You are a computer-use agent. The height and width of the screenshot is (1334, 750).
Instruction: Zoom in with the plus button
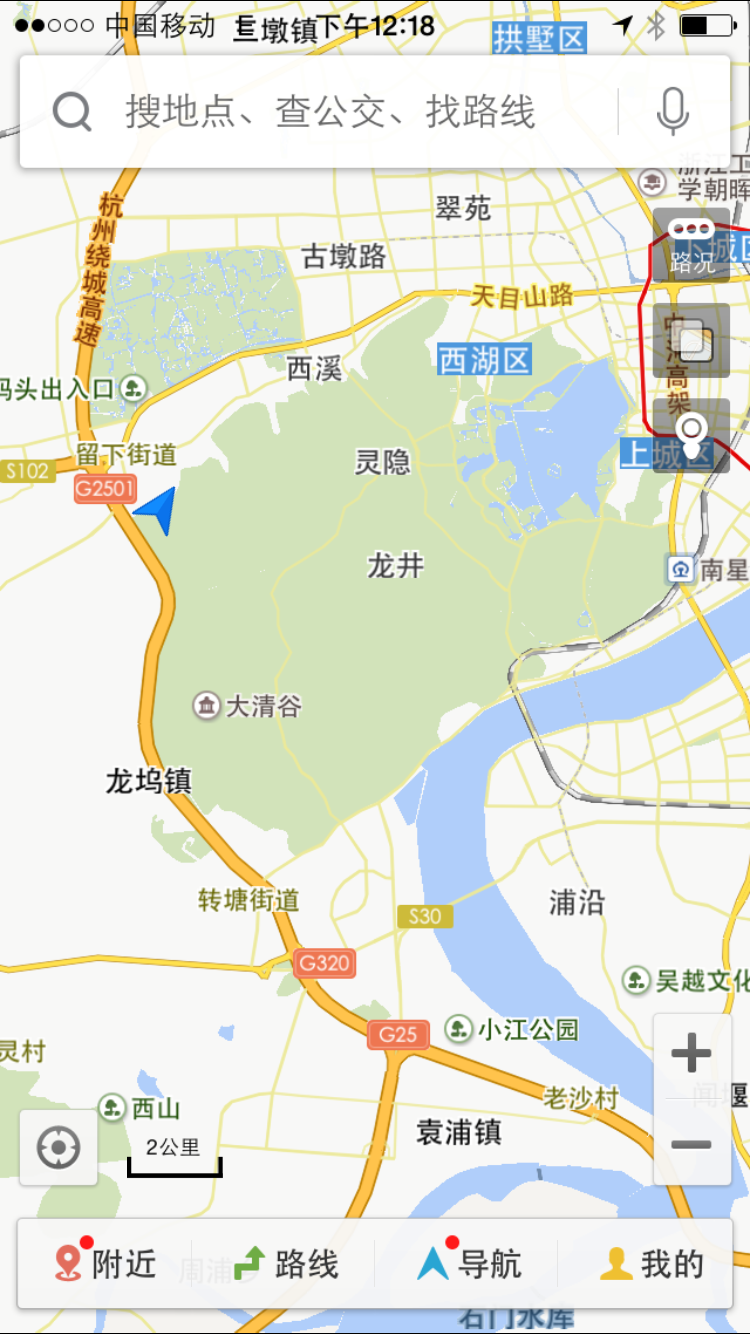tap(691, 1054)
